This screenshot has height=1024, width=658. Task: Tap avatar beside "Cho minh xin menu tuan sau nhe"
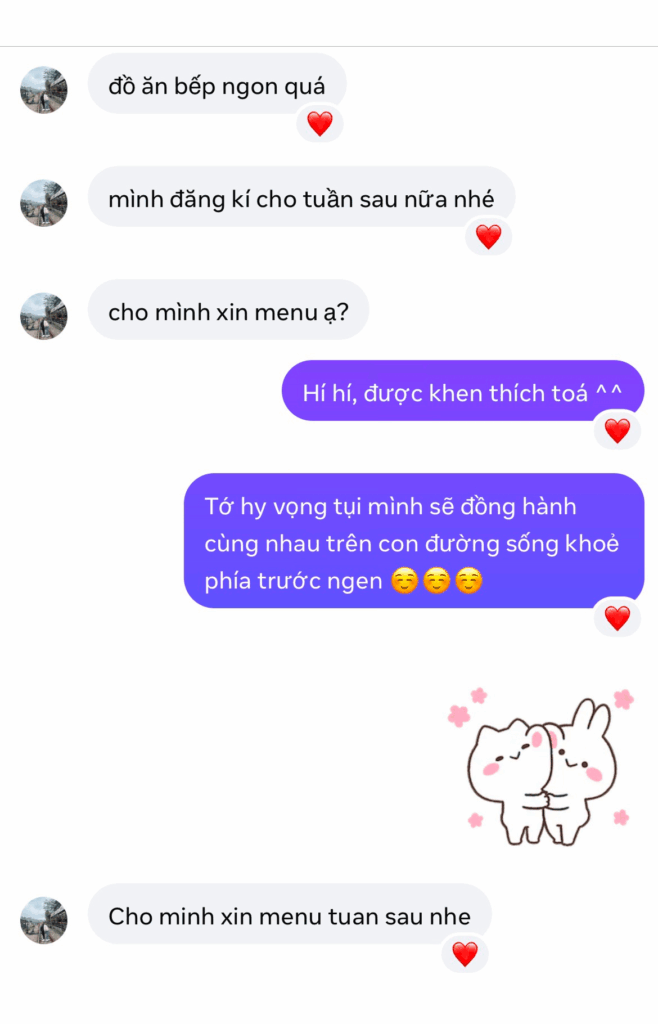tap(44, 920)
